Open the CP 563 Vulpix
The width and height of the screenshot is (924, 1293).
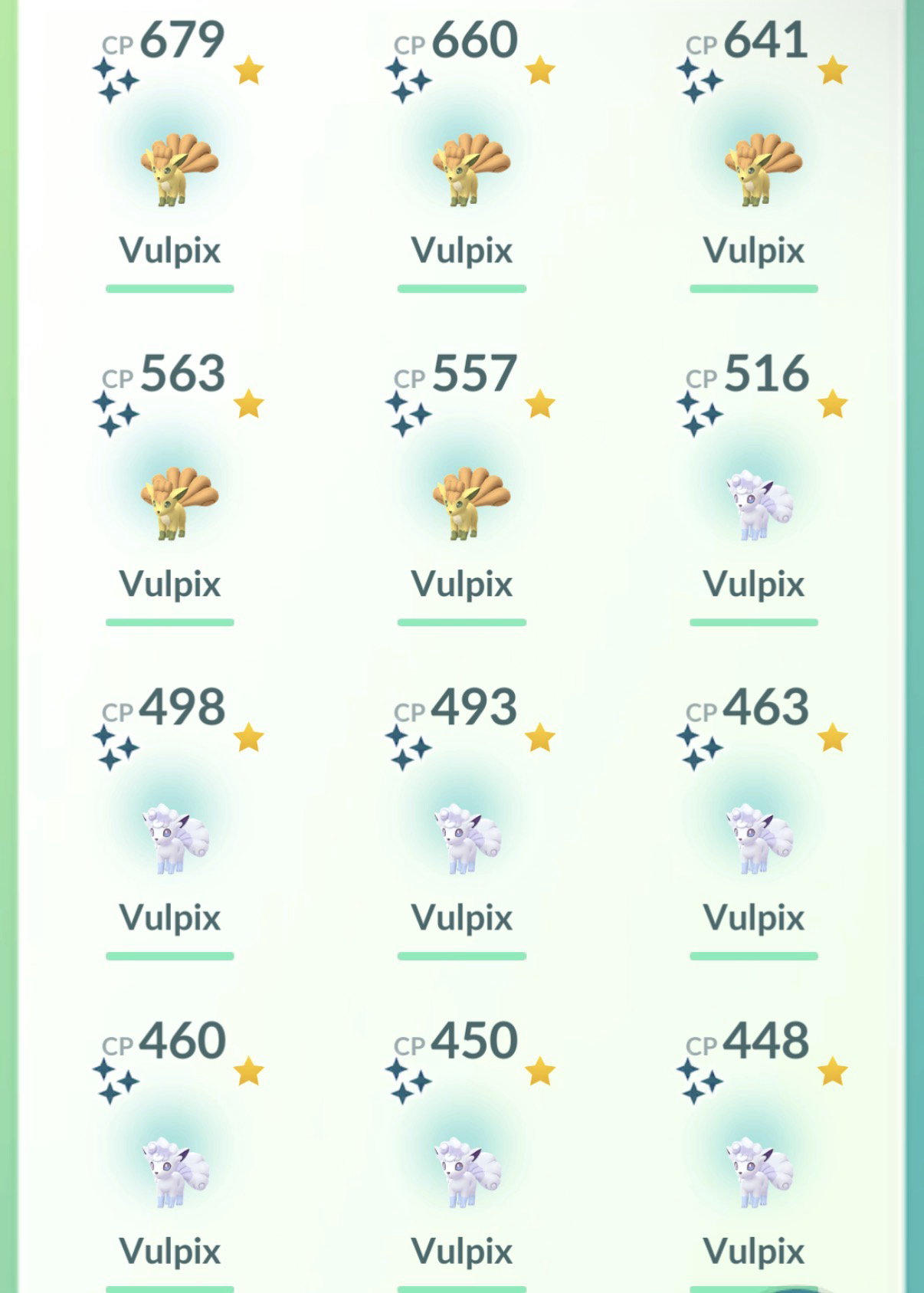pos(179,504)
